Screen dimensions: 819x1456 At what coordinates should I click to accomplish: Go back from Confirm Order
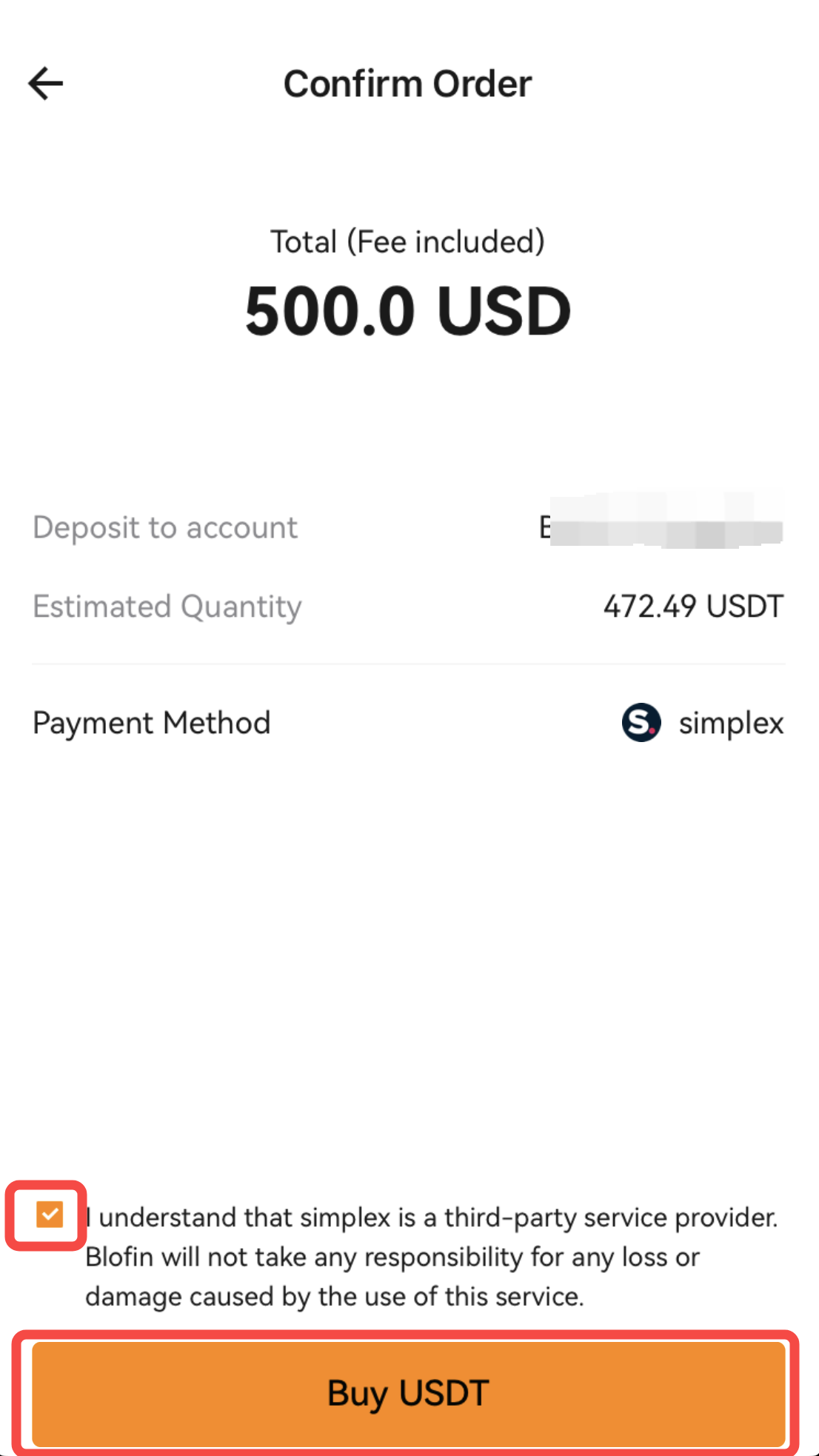pyautogui.click(x=46, y=83)
